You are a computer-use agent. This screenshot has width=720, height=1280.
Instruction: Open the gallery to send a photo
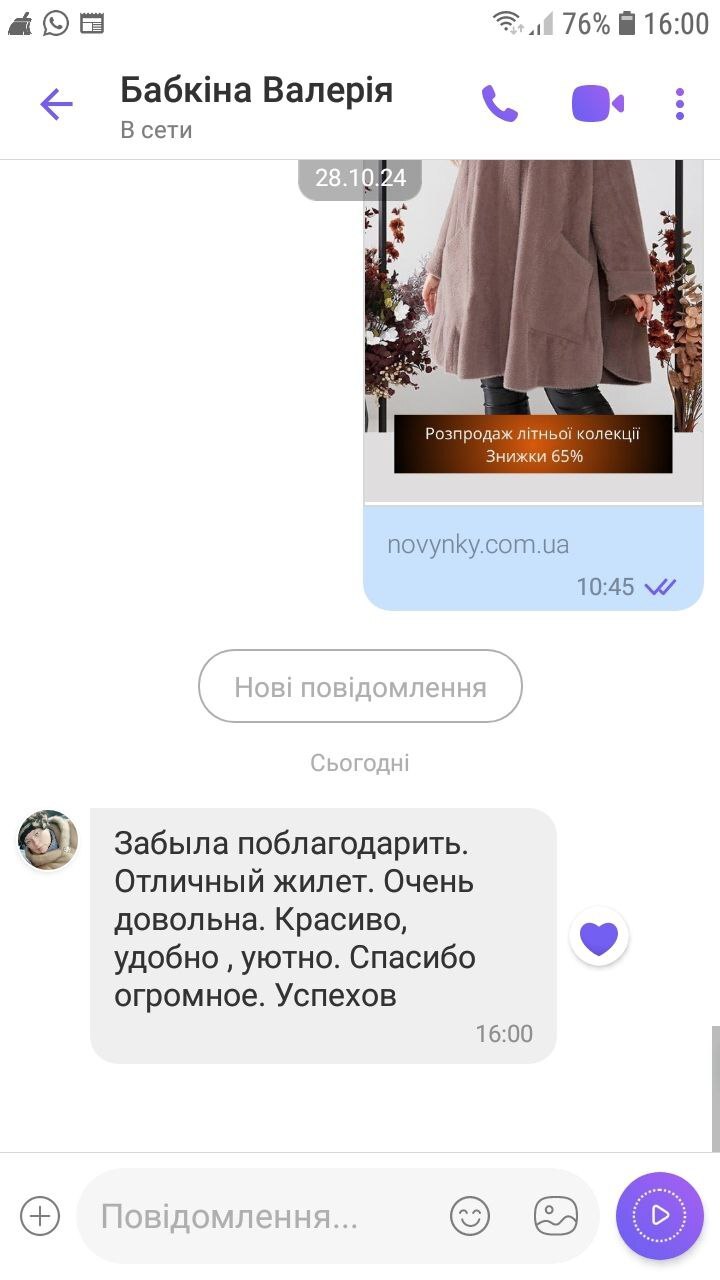pyautogui.click(x=556, y=1216)
